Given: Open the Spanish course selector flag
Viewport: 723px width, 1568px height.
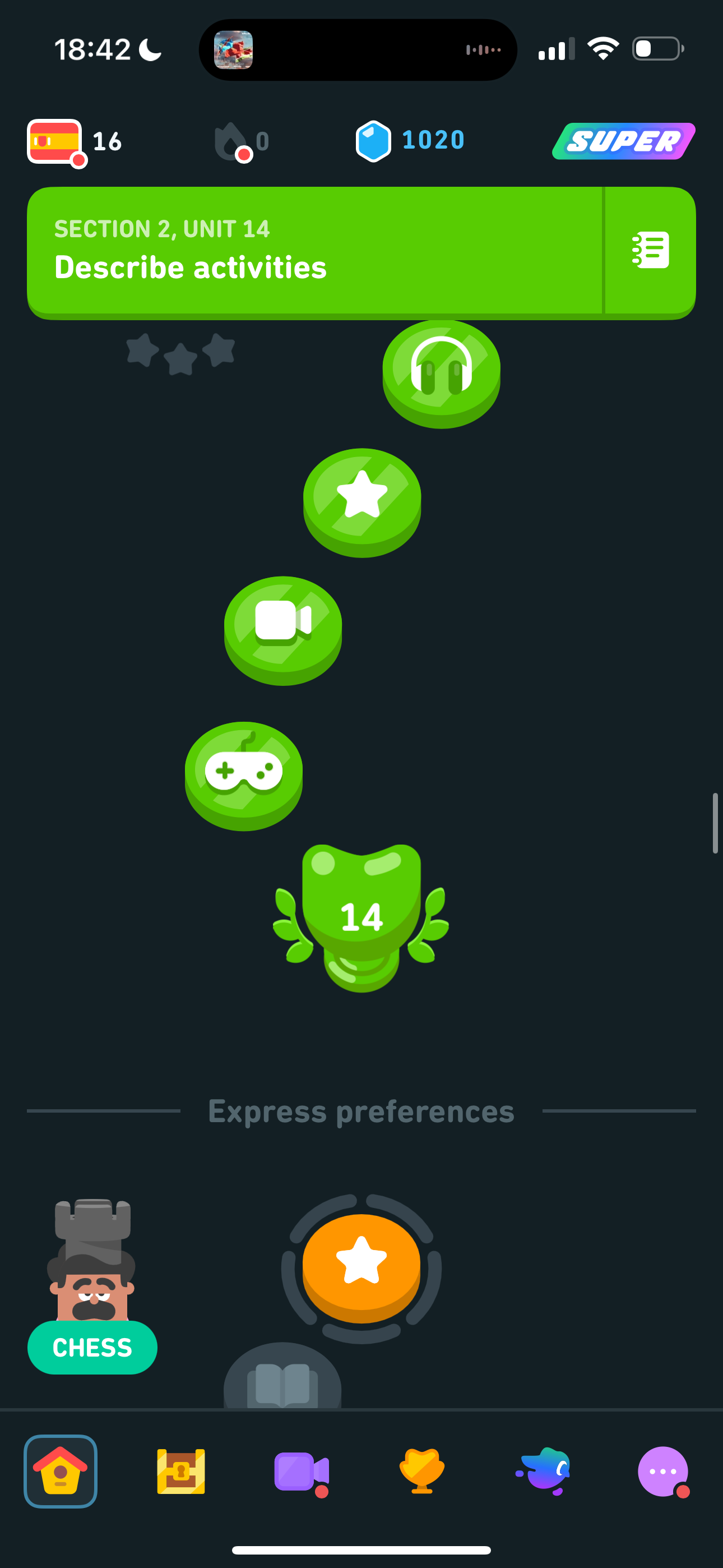Looking at the screenshot, I should coord(55,141).
